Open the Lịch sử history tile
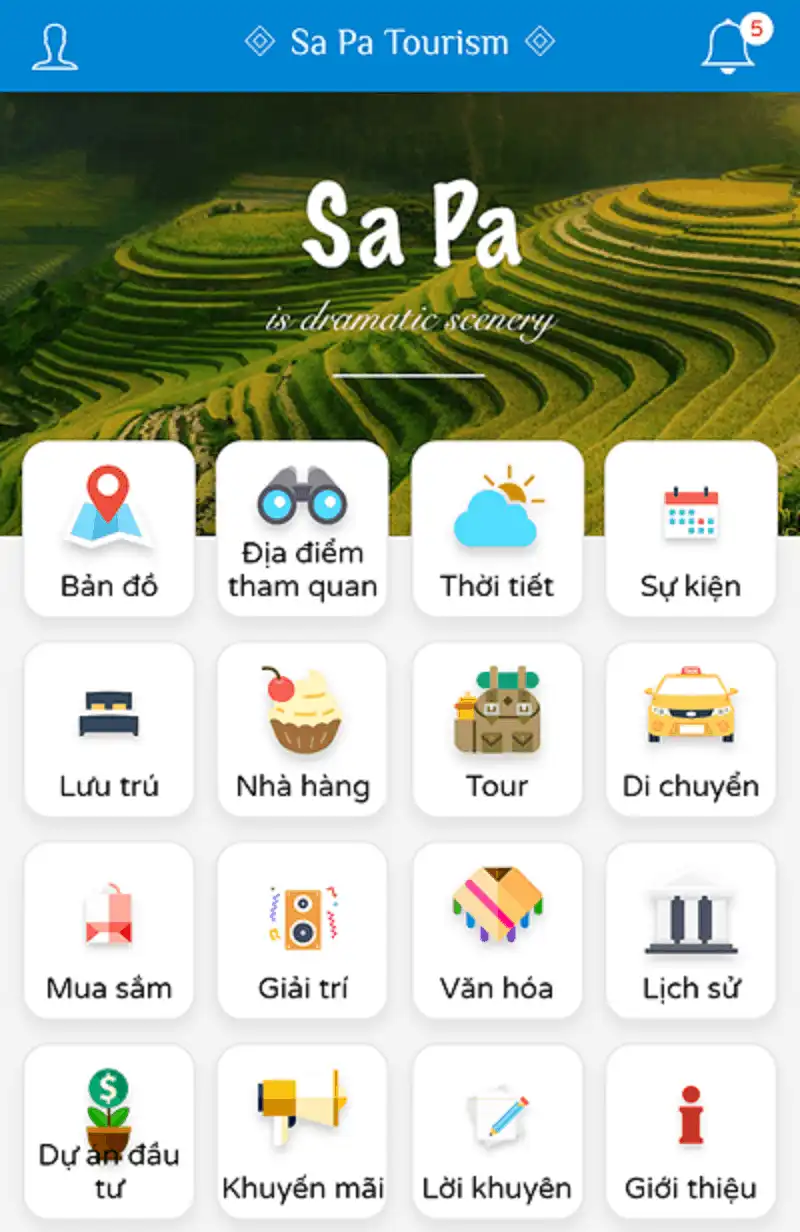The width and height of the screenshot is (800, 1232). (x=691, y=930)
